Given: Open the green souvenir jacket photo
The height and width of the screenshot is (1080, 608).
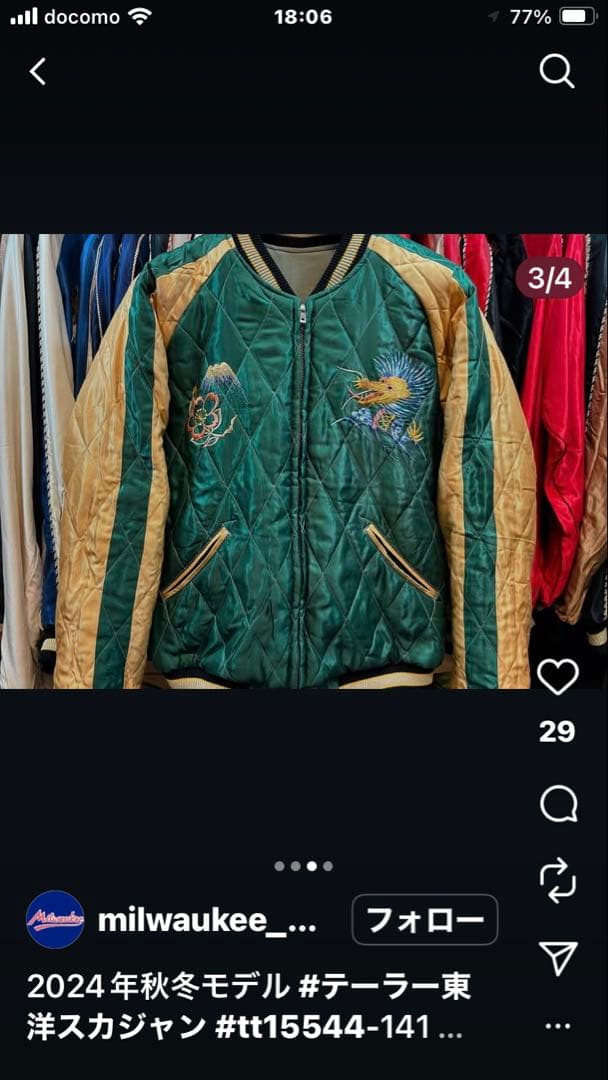Looking at the screenshot, I should (296, 461).
